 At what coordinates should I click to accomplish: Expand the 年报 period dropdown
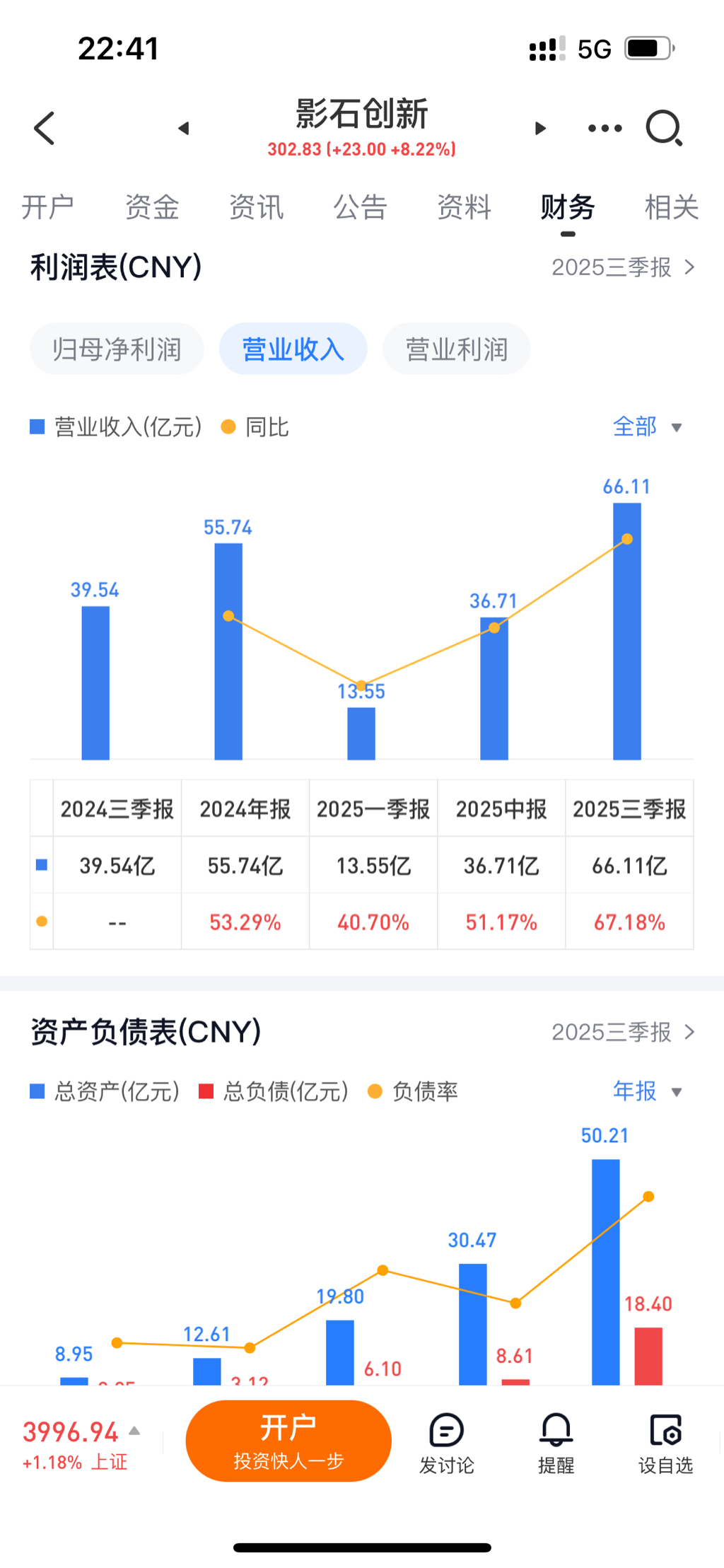pyautogui.click(x=646, y=1091)
